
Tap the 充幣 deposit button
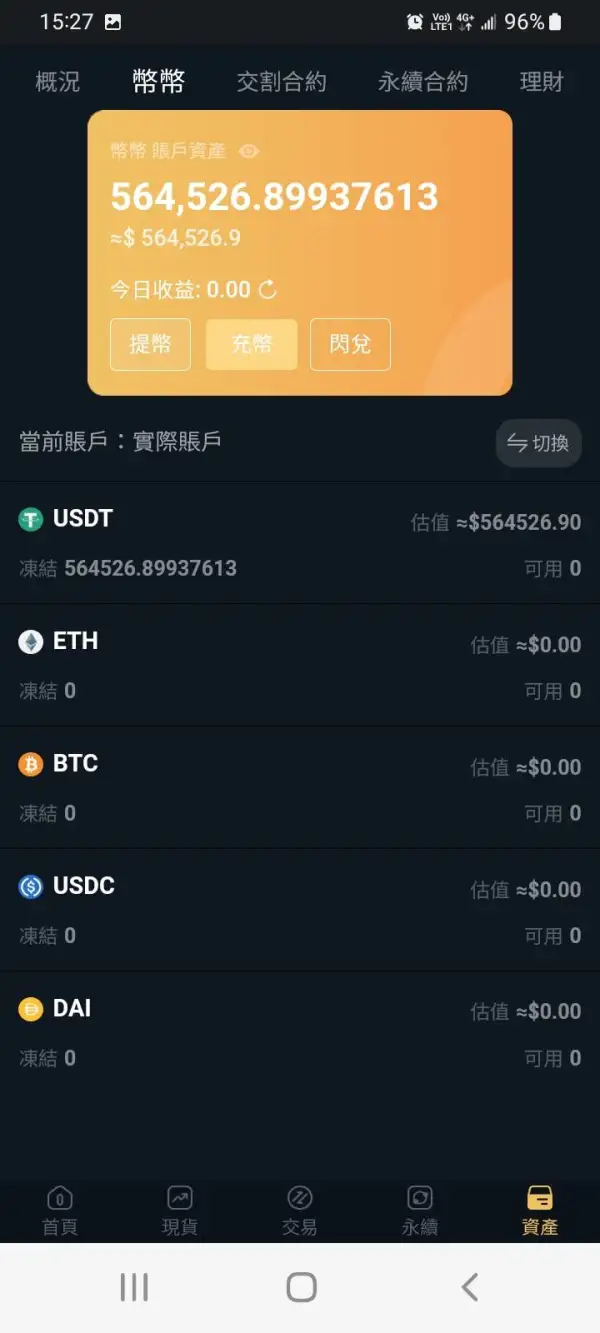251,344
